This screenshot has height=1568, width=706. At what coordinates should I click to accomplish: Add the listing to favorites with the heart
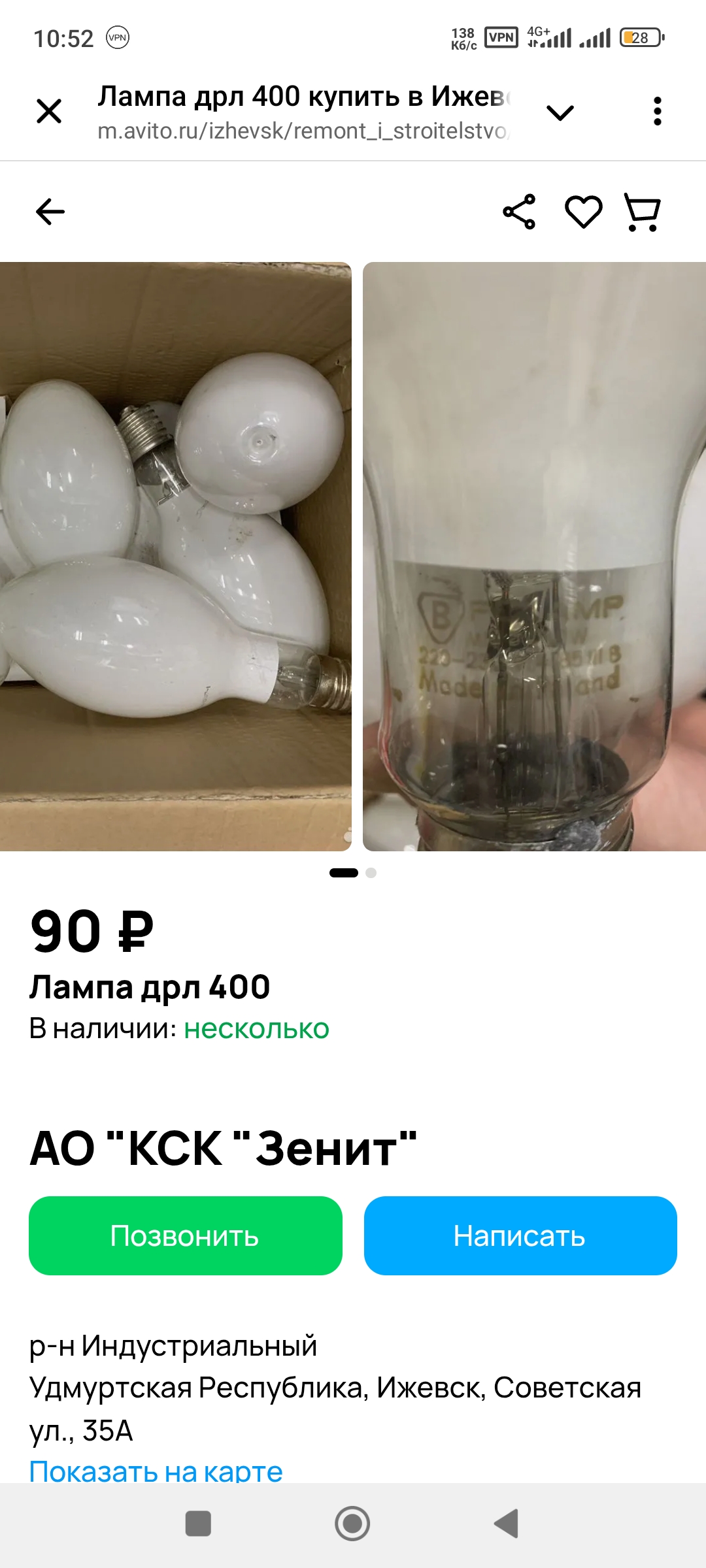[x=583, y=212]
